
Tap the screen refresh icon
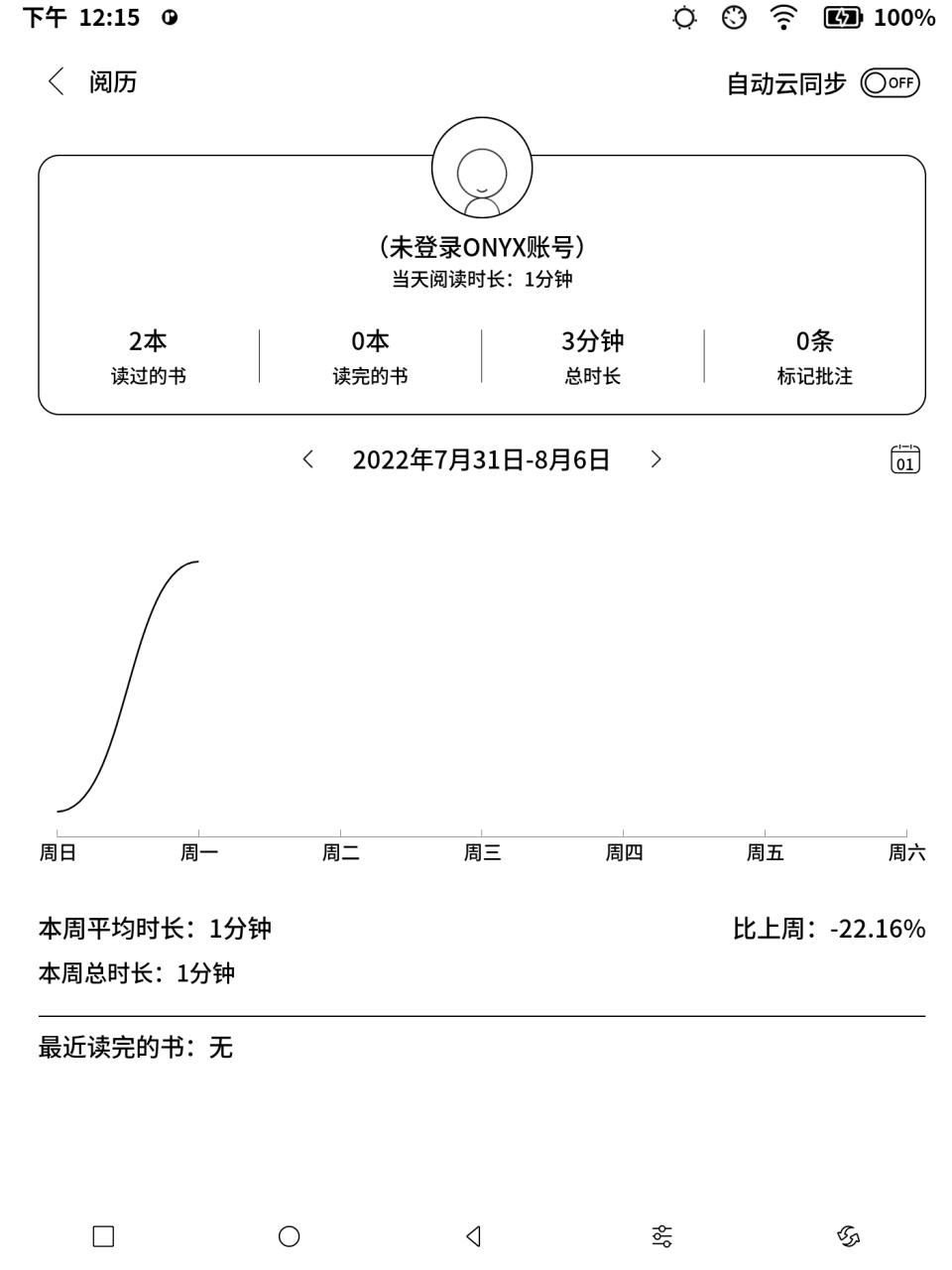coord(848,1236)
